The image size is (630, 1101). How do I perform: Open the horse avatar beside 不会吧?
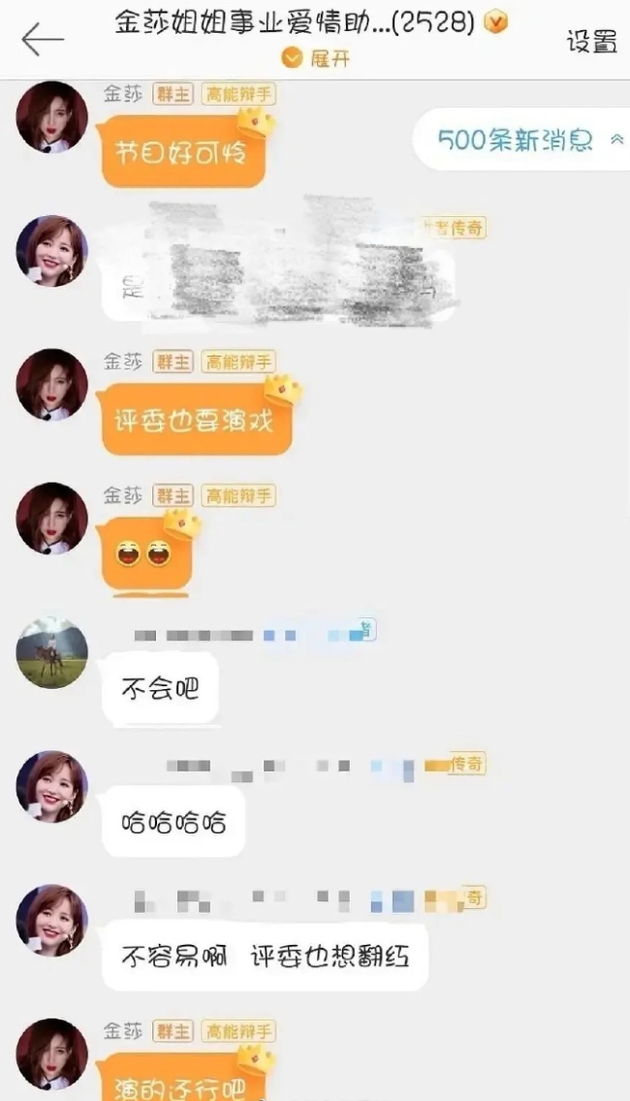tap(52, 653)
